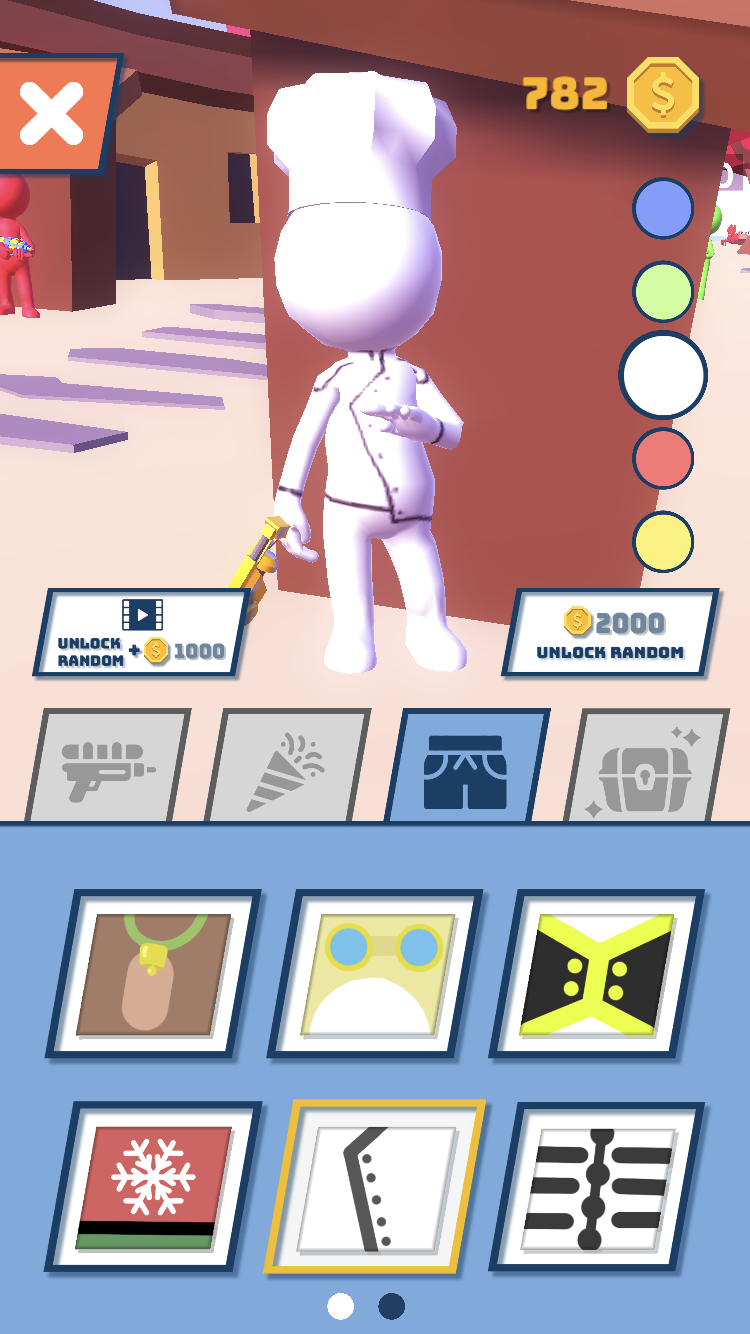Viewport: 750px width, 1334px height.
Task: Choose the green color swatch
Action: pyautogui.click(x=663, y=292)
